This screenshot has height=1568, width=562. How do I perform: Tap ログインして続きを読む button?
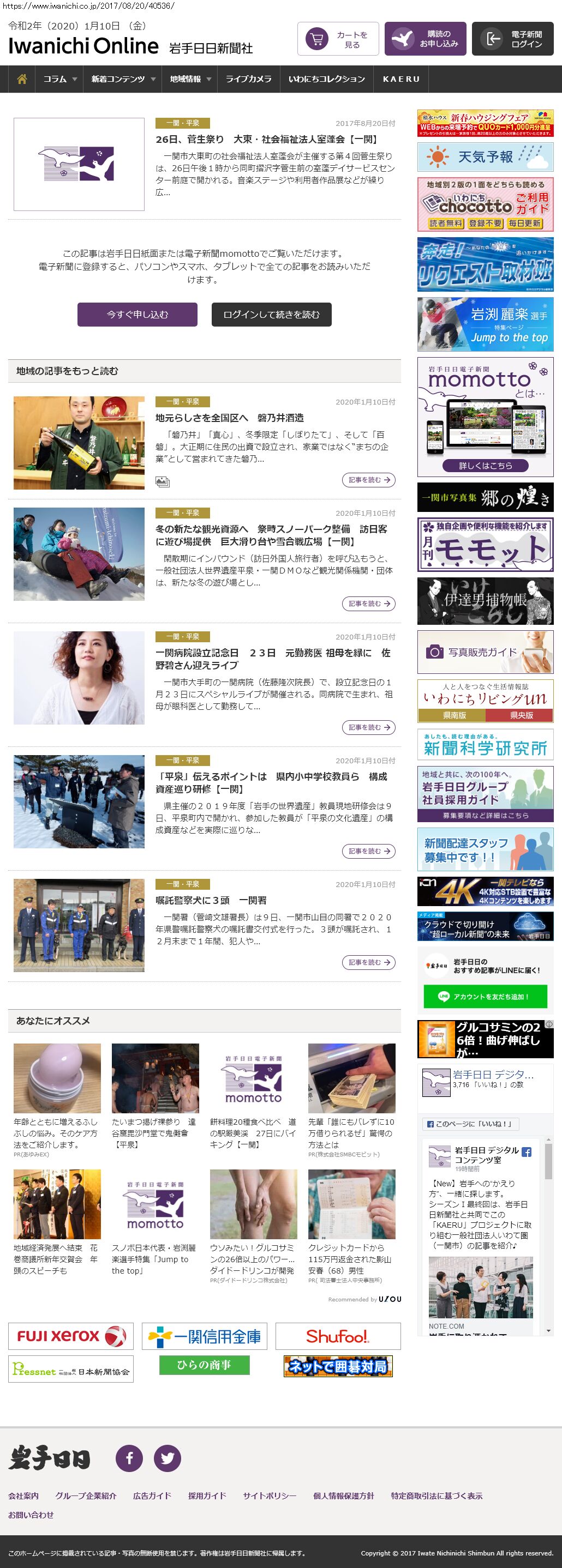[271, 315]
